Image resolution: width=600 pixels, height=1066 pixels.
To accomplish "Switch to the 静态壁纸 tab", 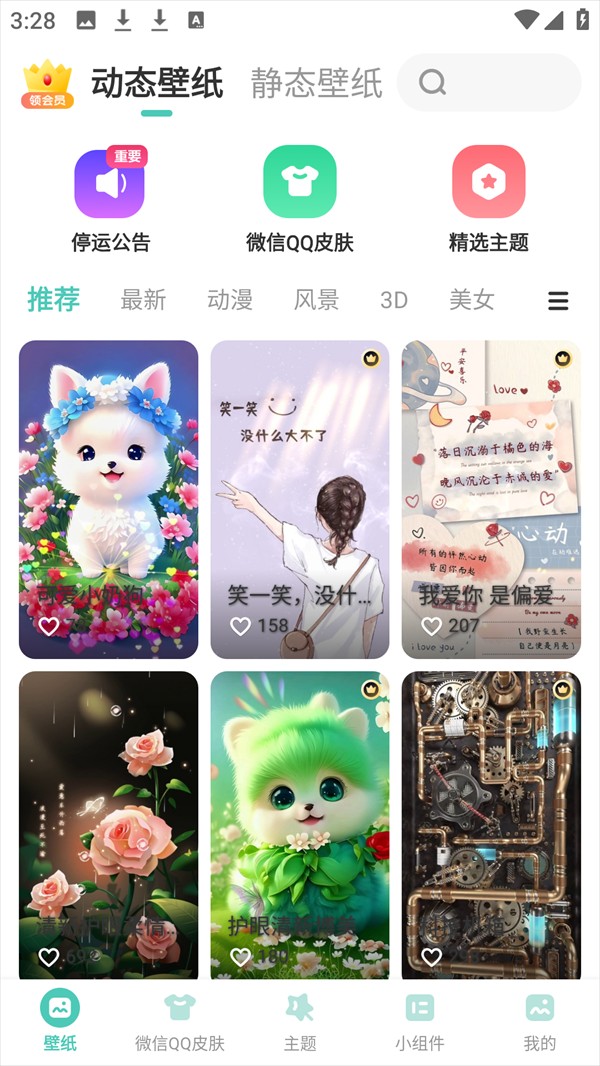I will coord(316,83).
